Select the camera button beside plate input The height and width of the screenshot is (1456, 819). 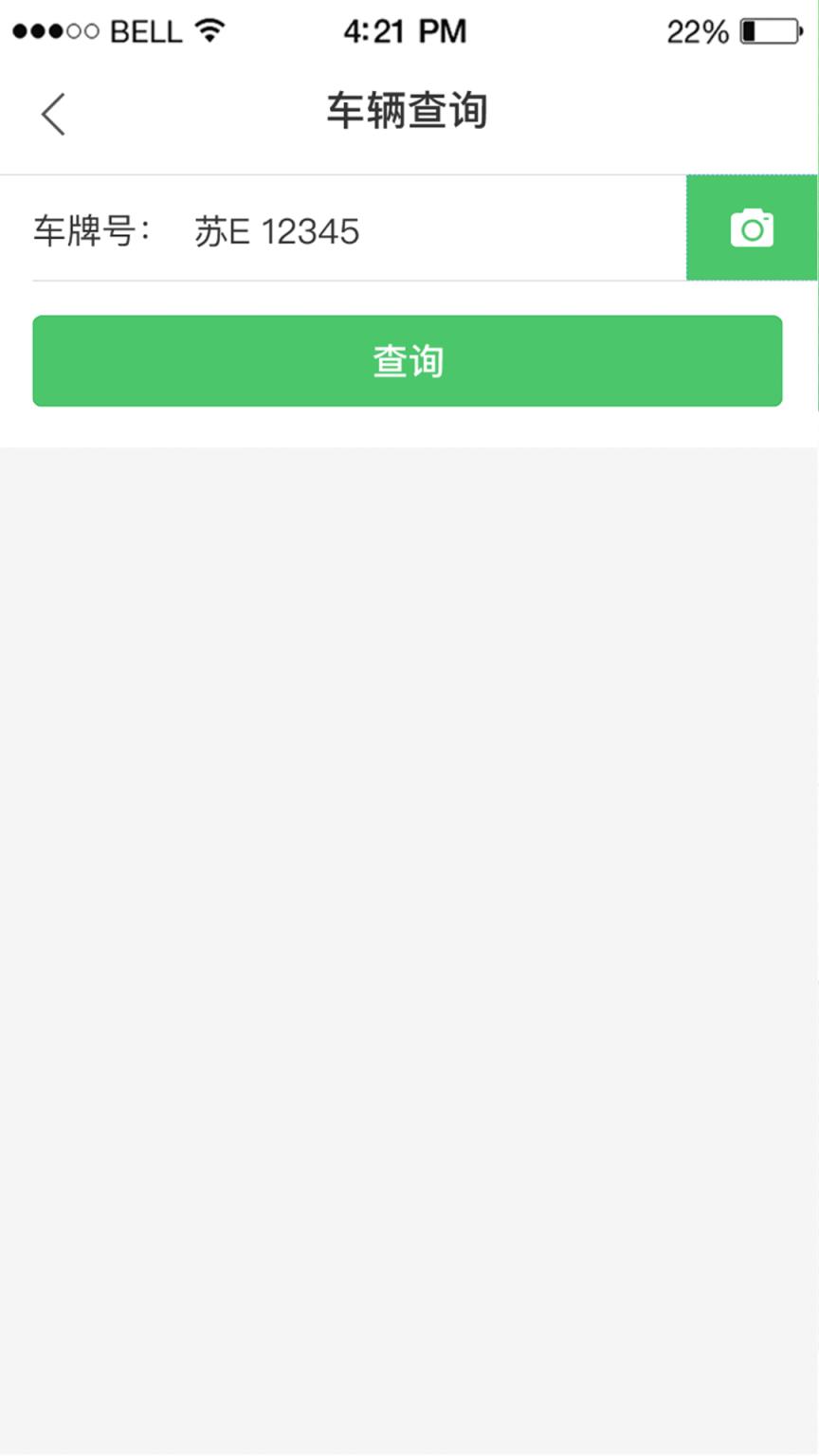(753, 227)
